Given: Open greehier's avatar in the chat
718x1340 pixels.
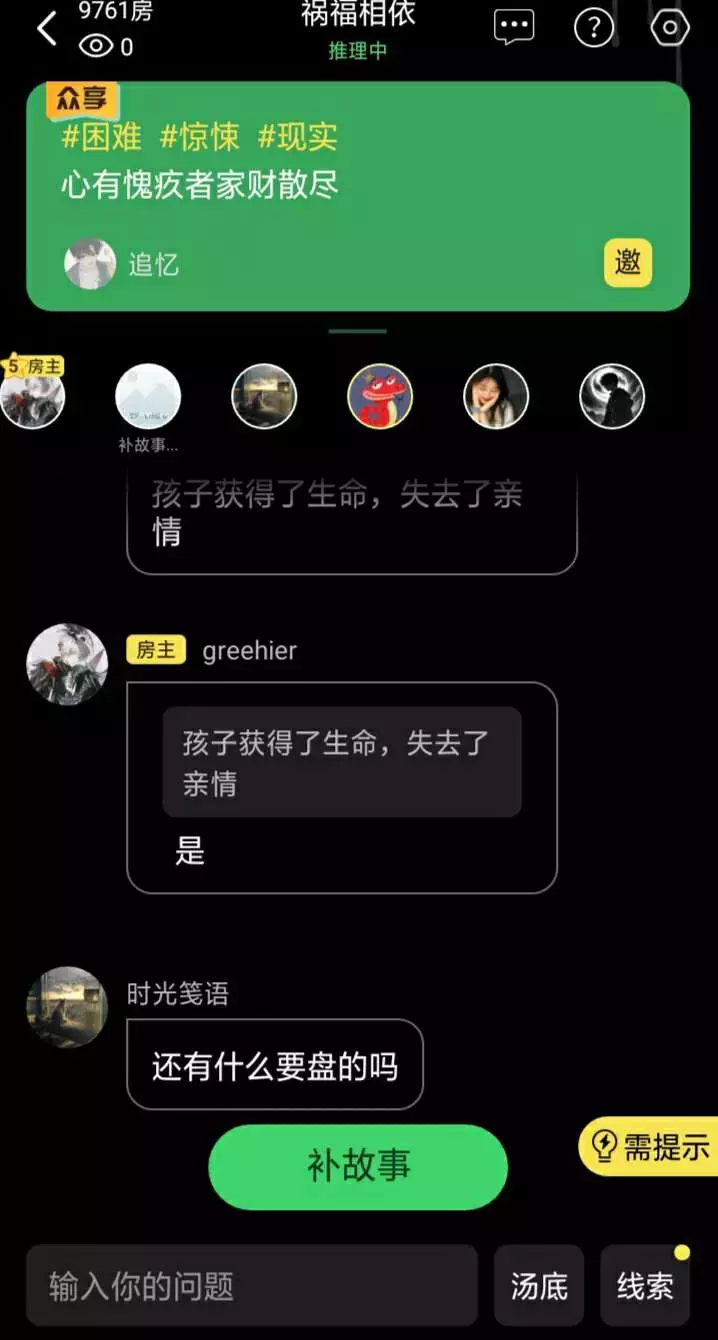Looking at the screenshot, I should [x=67, y=665].
